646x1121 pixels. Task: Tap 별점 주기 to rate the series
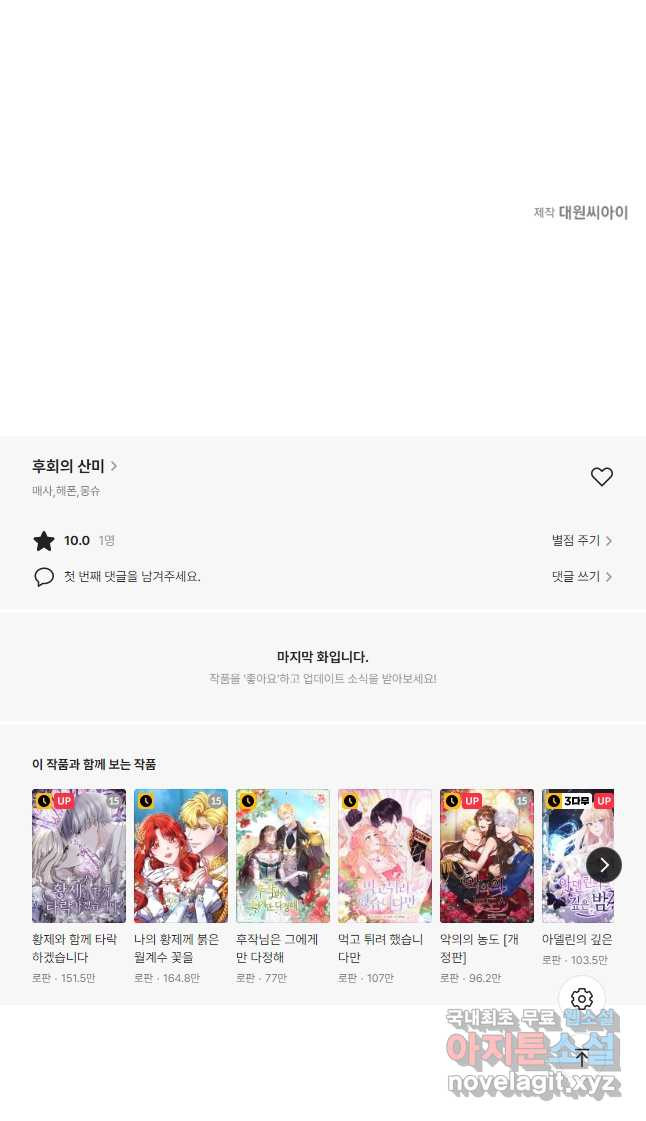[581, 541]
